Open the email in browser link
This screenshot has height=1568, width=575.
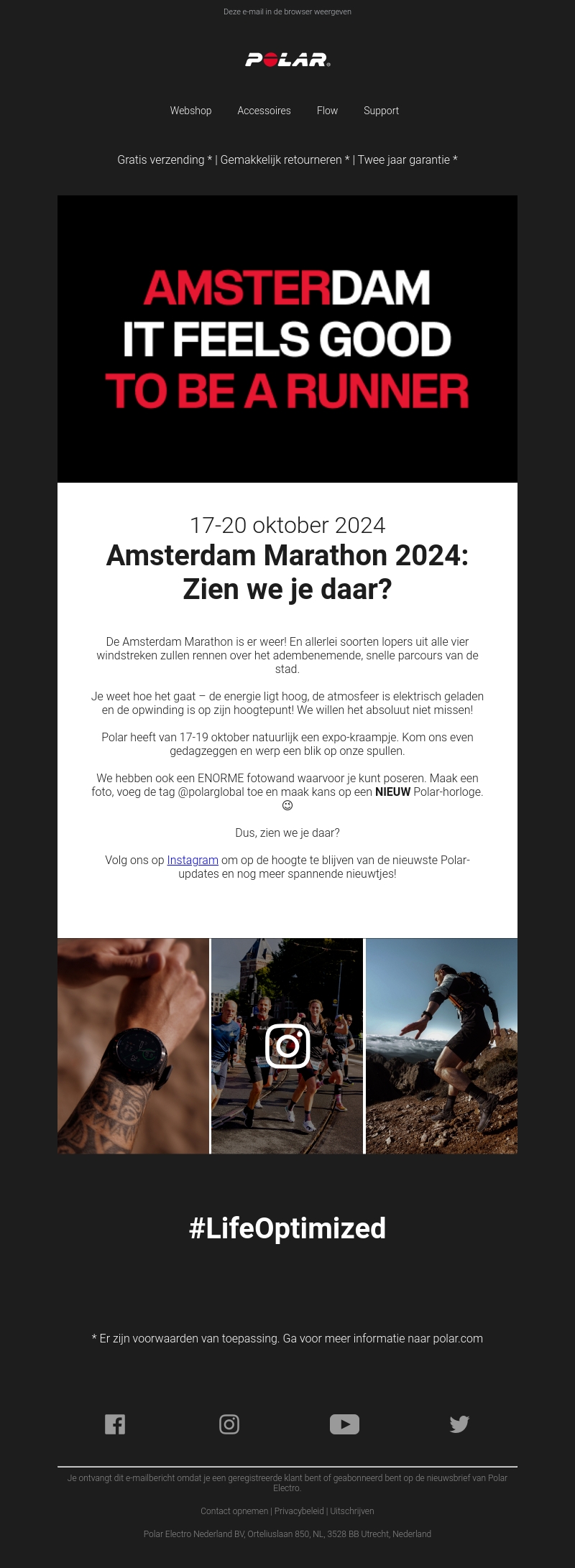pos(287,11)
